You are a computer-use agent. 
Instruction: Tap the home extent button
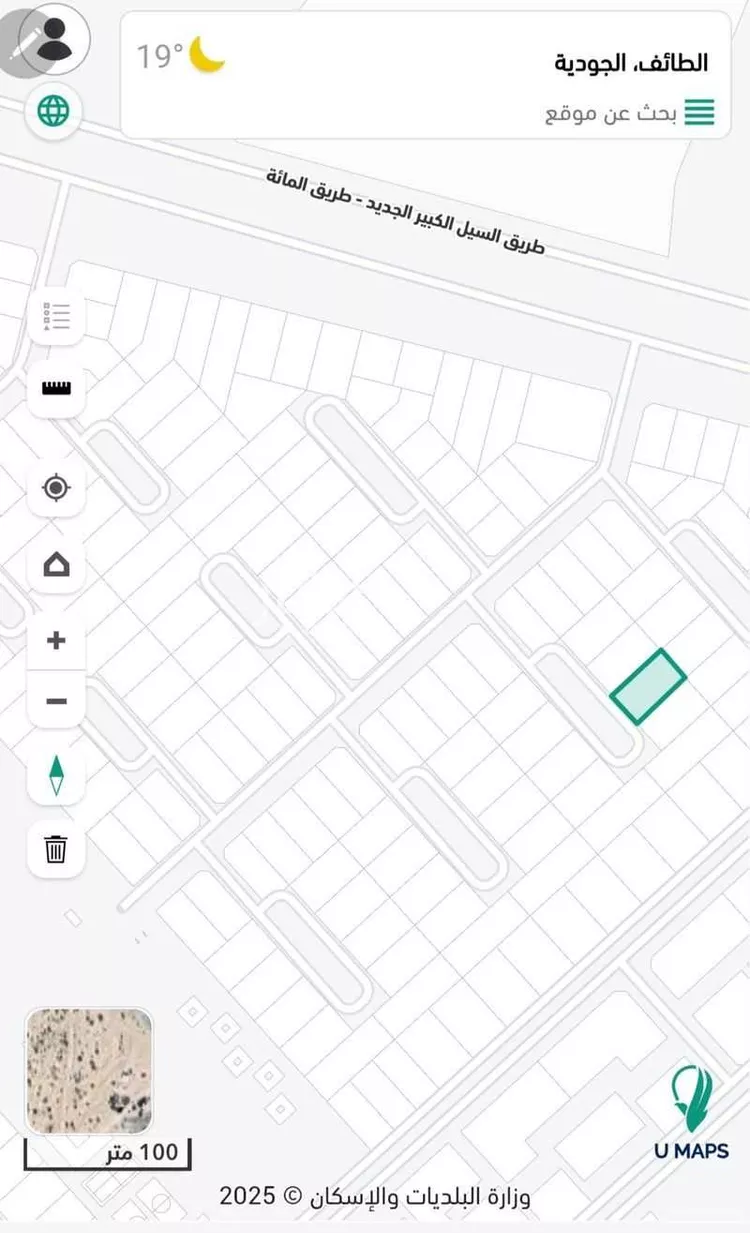(x=56, y=566)
